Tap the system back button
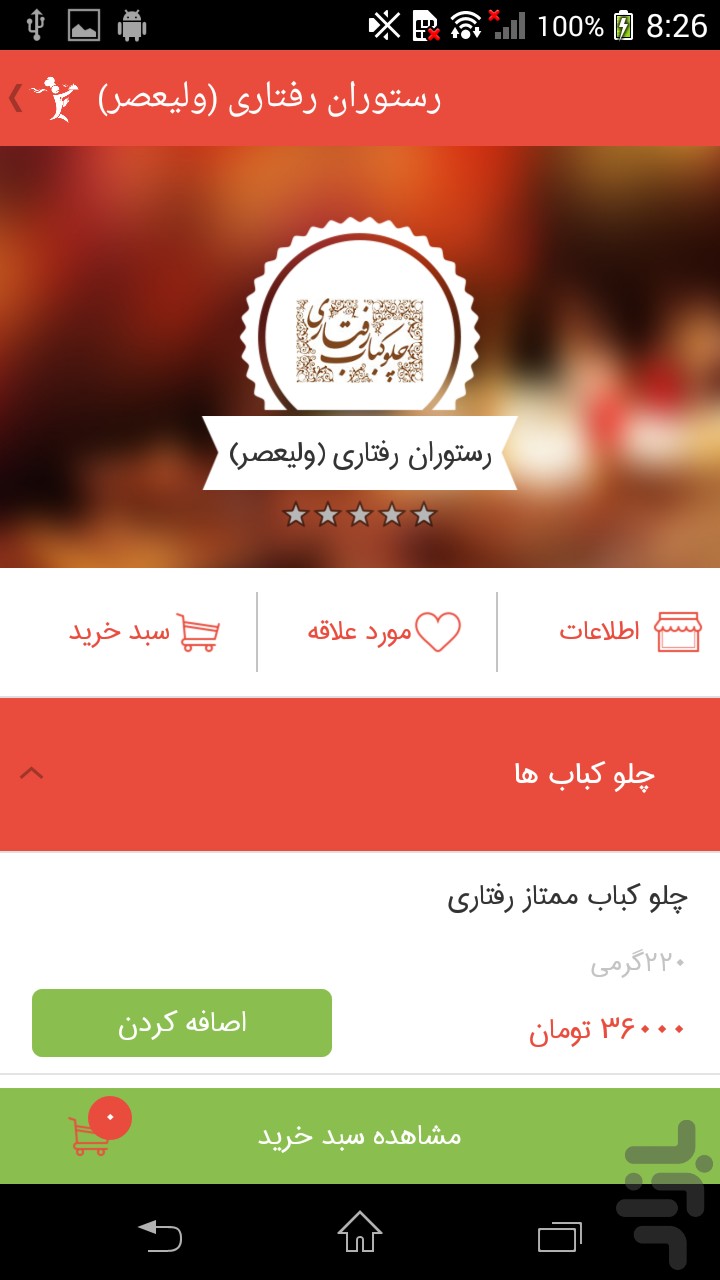The image size is (720, 1280). (160, 1236)
